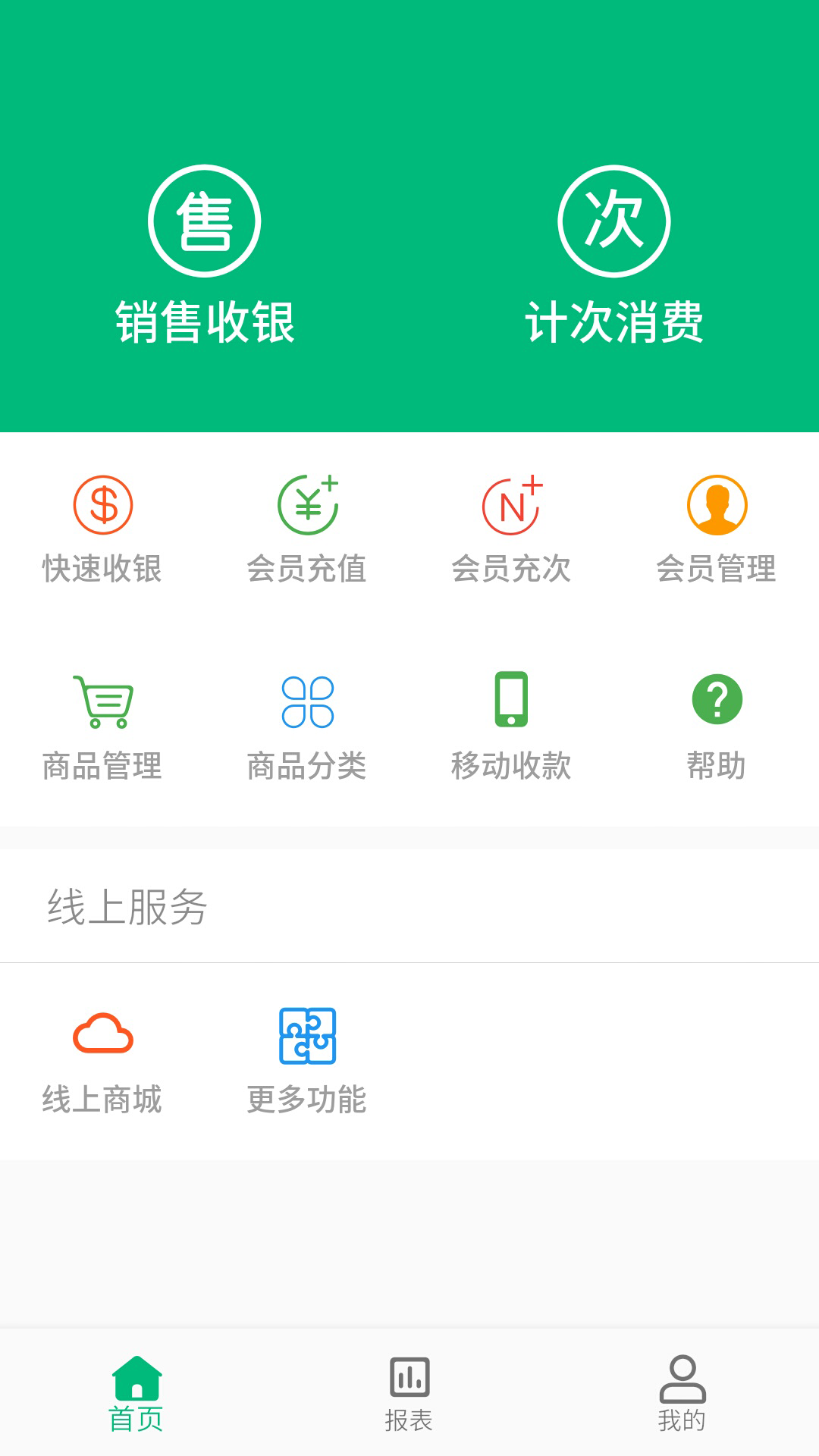The width and height of the screenshot is (819, 1456).
Task: View 更多功能 more functions
Action: [307, 1062]
